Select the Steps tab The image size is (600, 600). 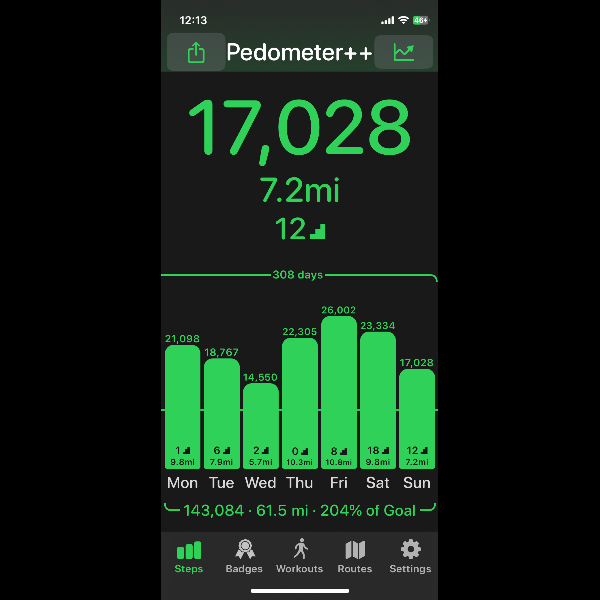pos(188,556)
